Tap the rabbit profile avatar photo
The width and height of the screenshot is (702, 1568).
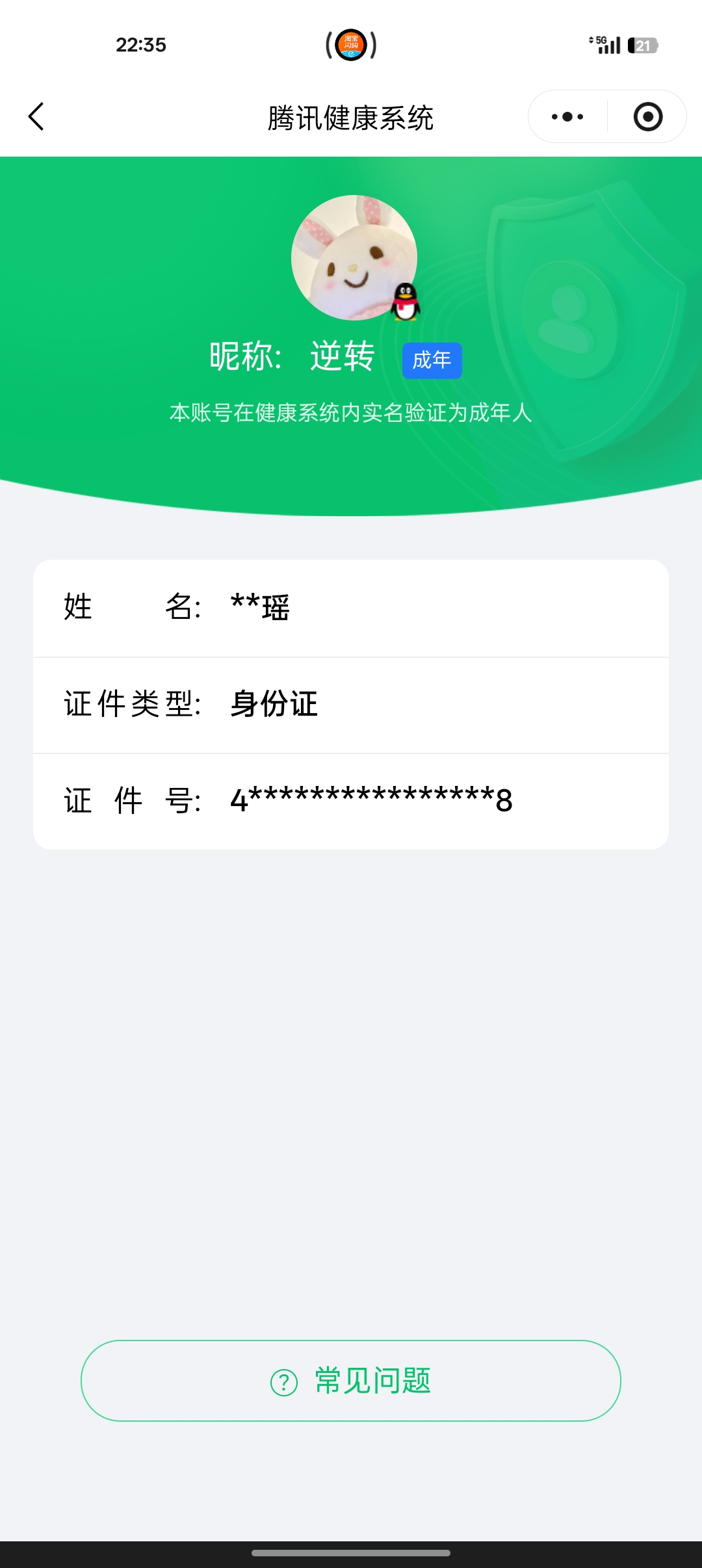coord(351,257)
